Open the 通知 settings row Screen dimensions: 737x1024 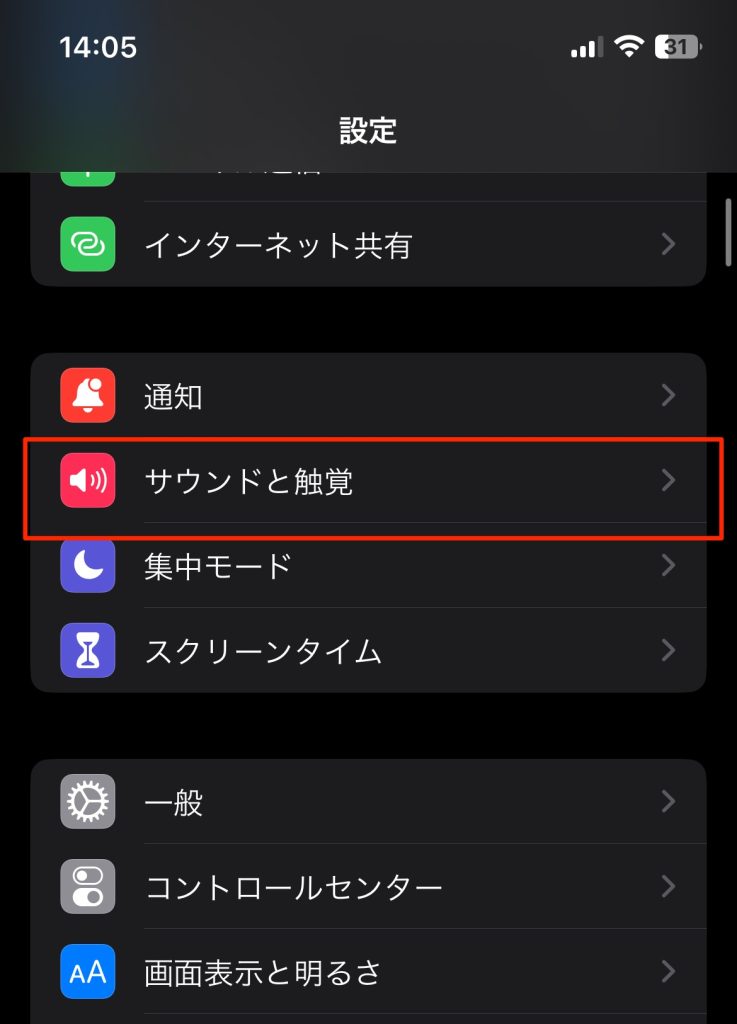(368, 396)
